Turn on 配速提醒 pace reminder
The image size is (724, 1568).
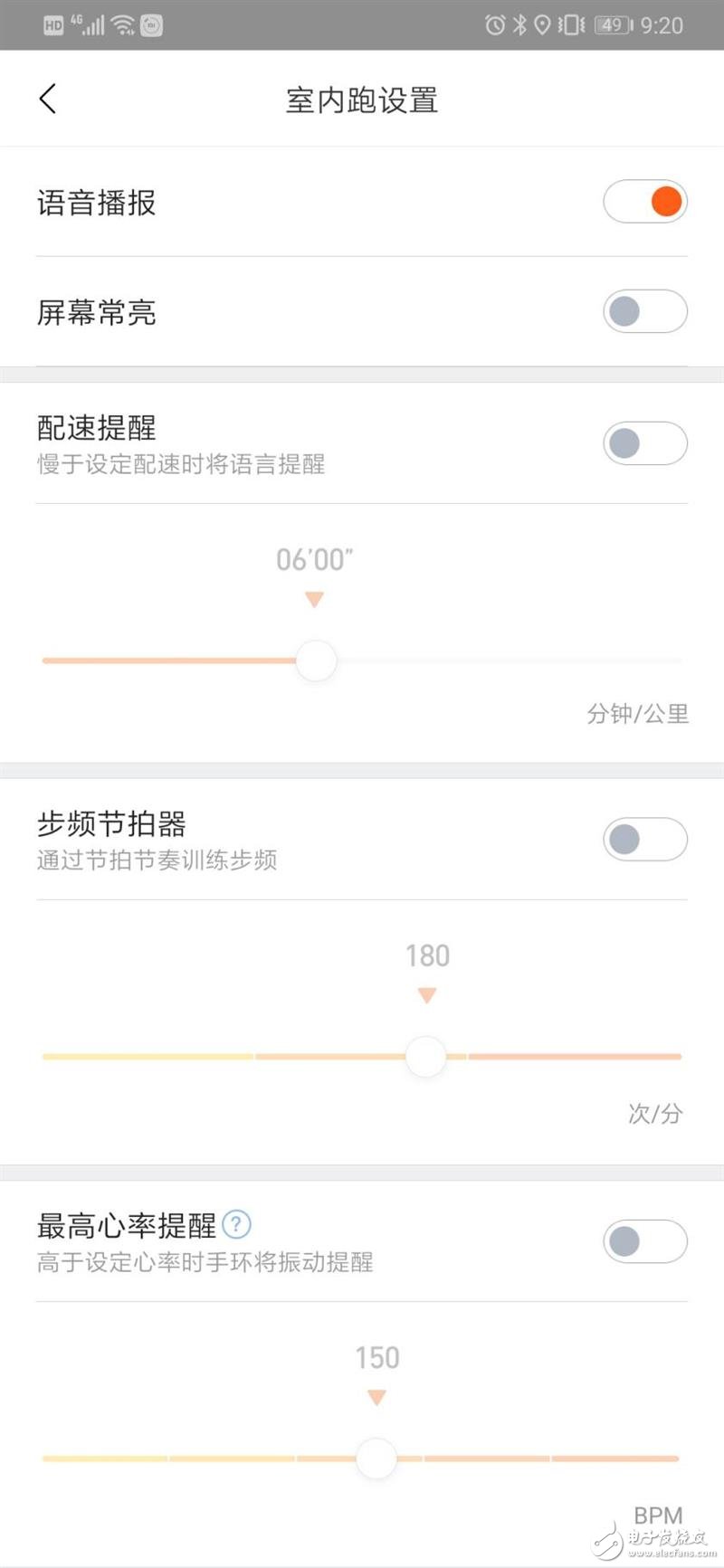645,443
